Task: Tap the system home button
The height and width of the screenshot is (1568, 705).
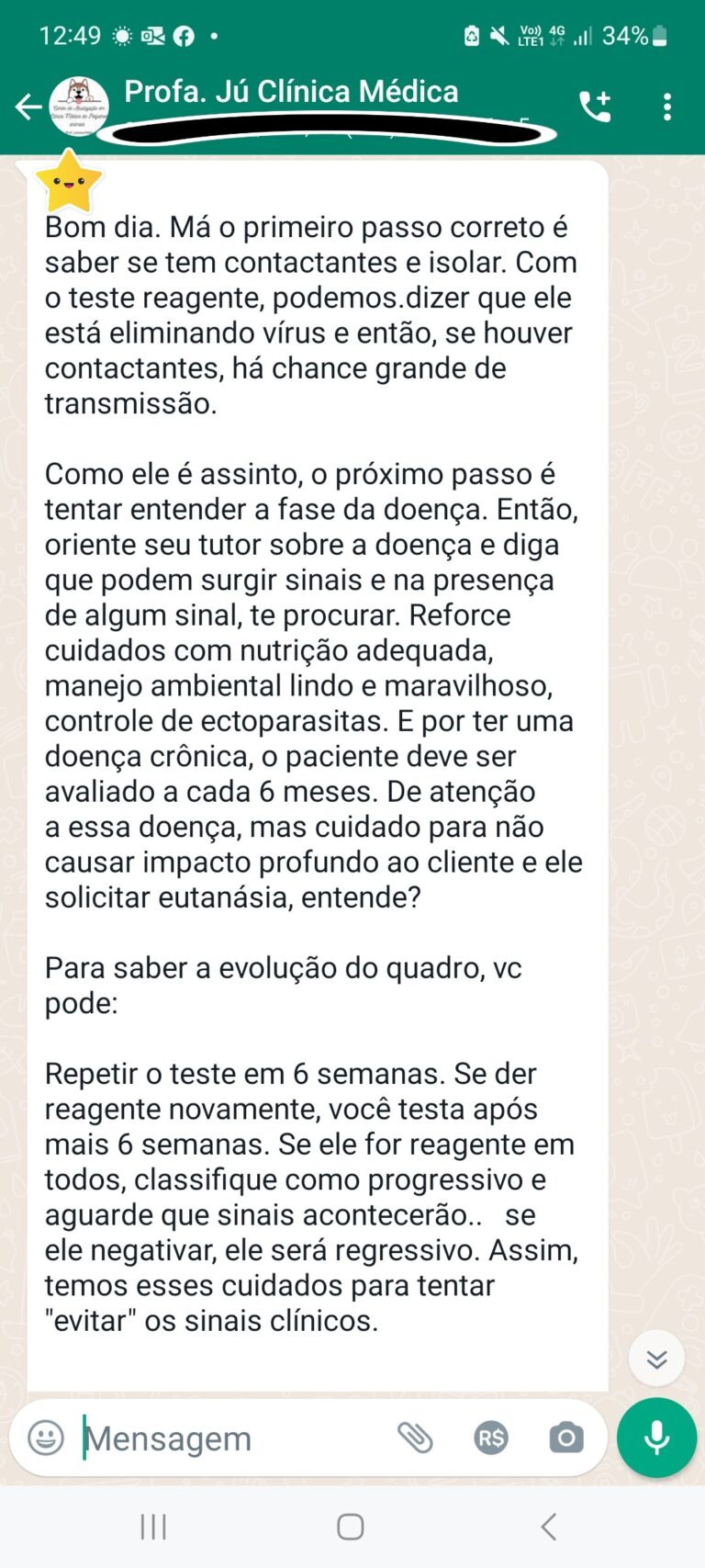Action: tap(351, 1527)
